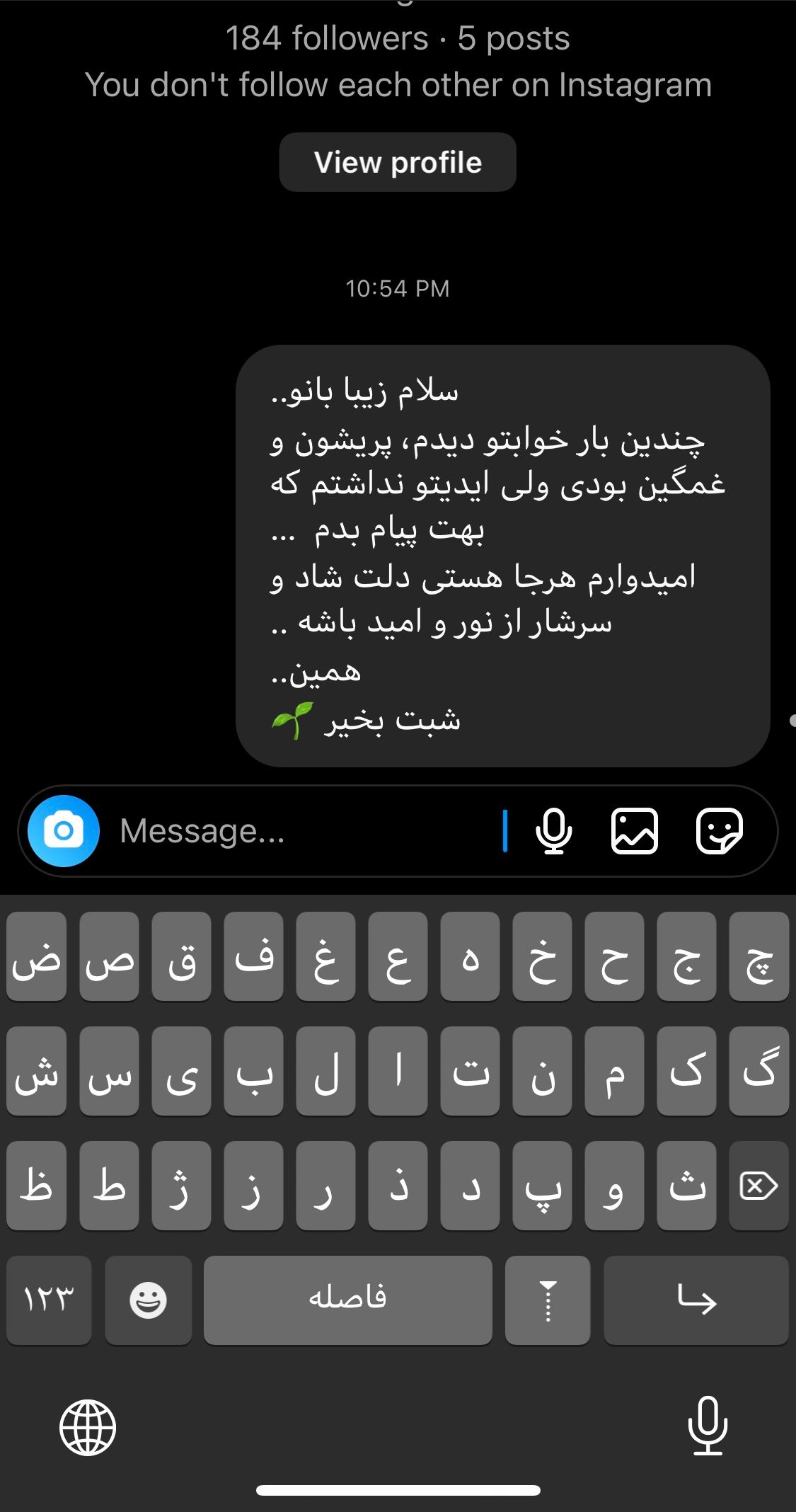Image resolution: width=796 pixels, height=1512 pixels.
Task: Open the sticker picker icon
Action: tap(720, 831)
